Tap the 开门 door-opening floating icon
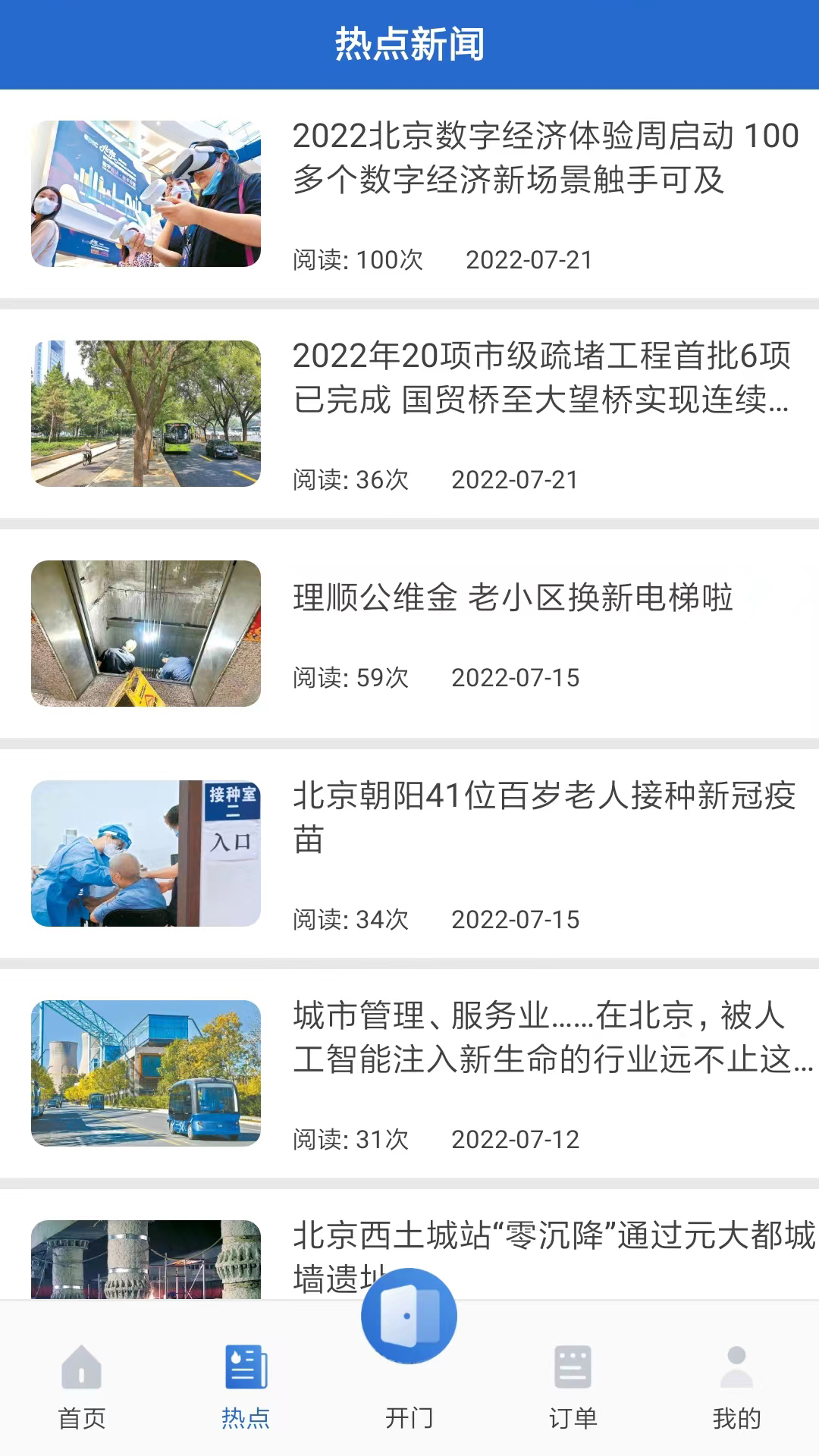 (409, 1316)
